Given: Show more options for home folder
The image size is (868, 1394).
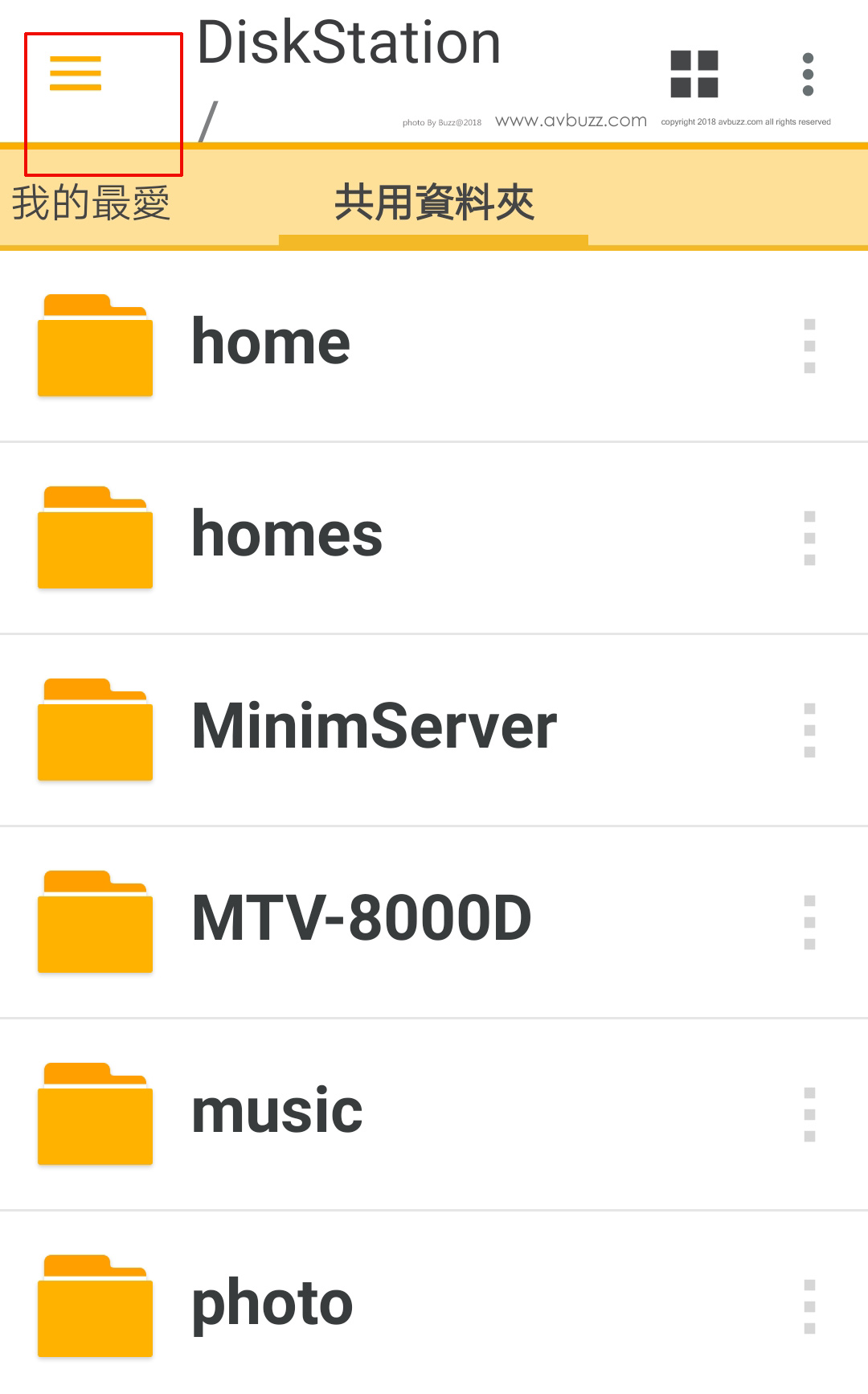Looking at the screenshot, I should click(809, 346).
